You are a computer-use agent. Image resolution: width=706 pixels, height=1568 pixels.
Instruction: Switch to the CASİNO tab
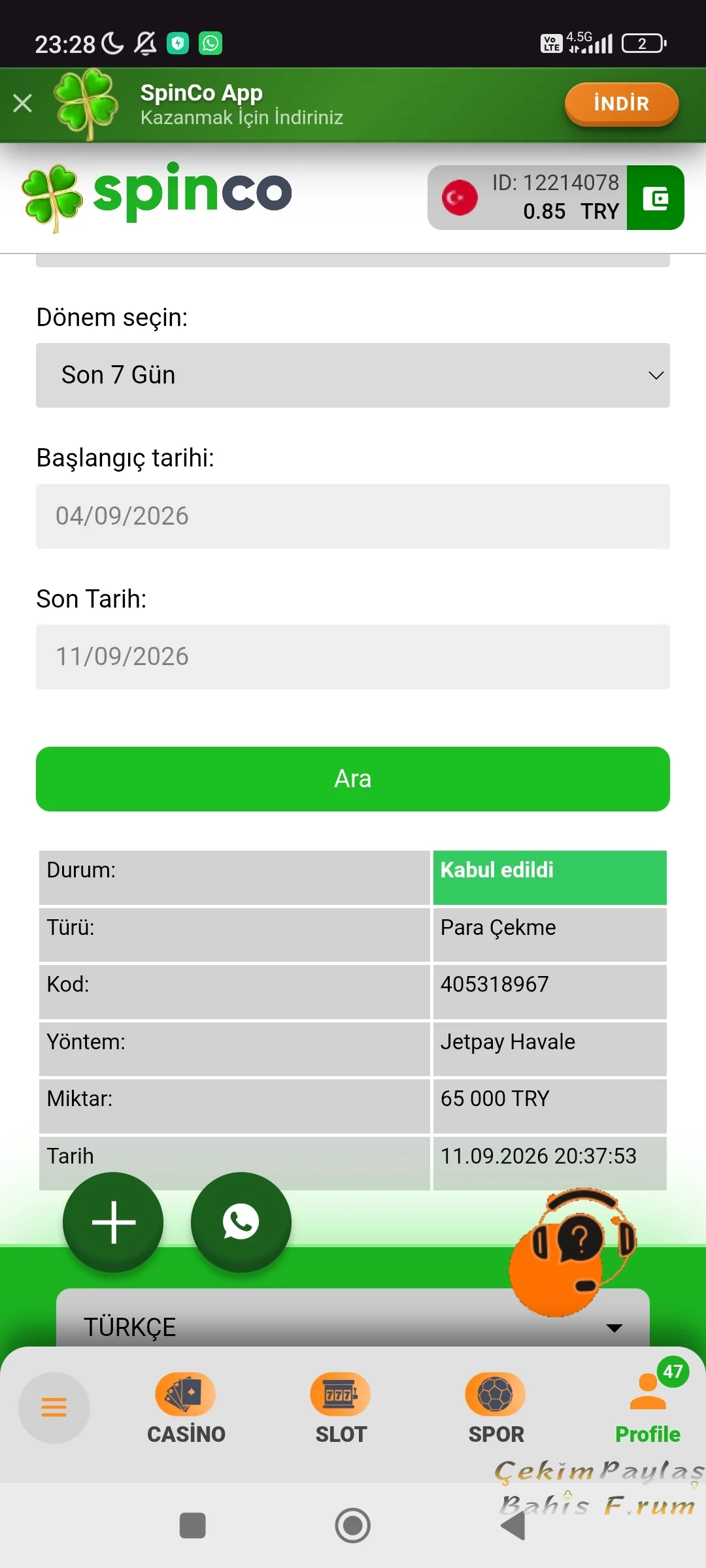[186, 1408]
